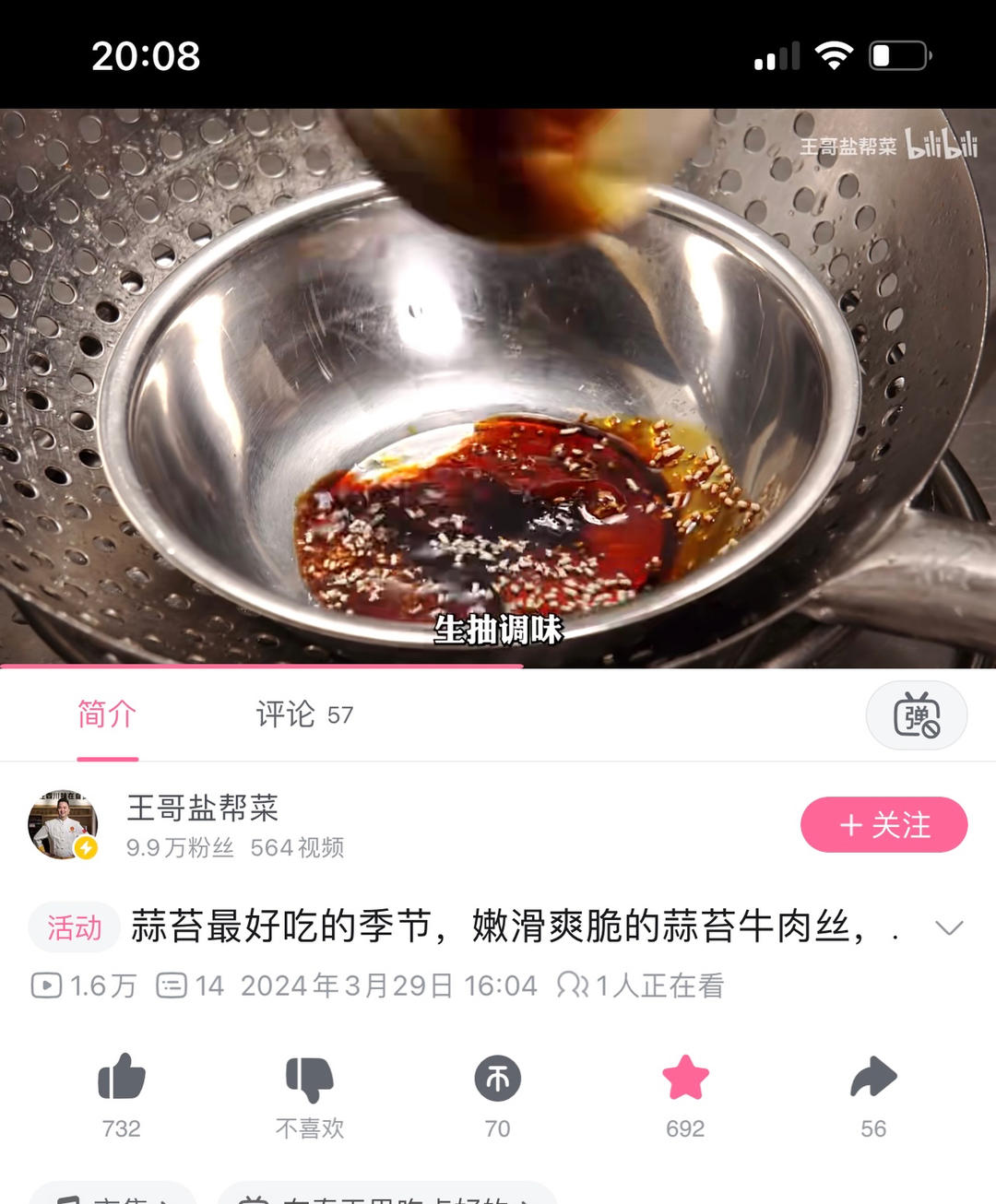The image size is (996, 1204).
Task: Give coins to this video
Action: (498, 1078)
